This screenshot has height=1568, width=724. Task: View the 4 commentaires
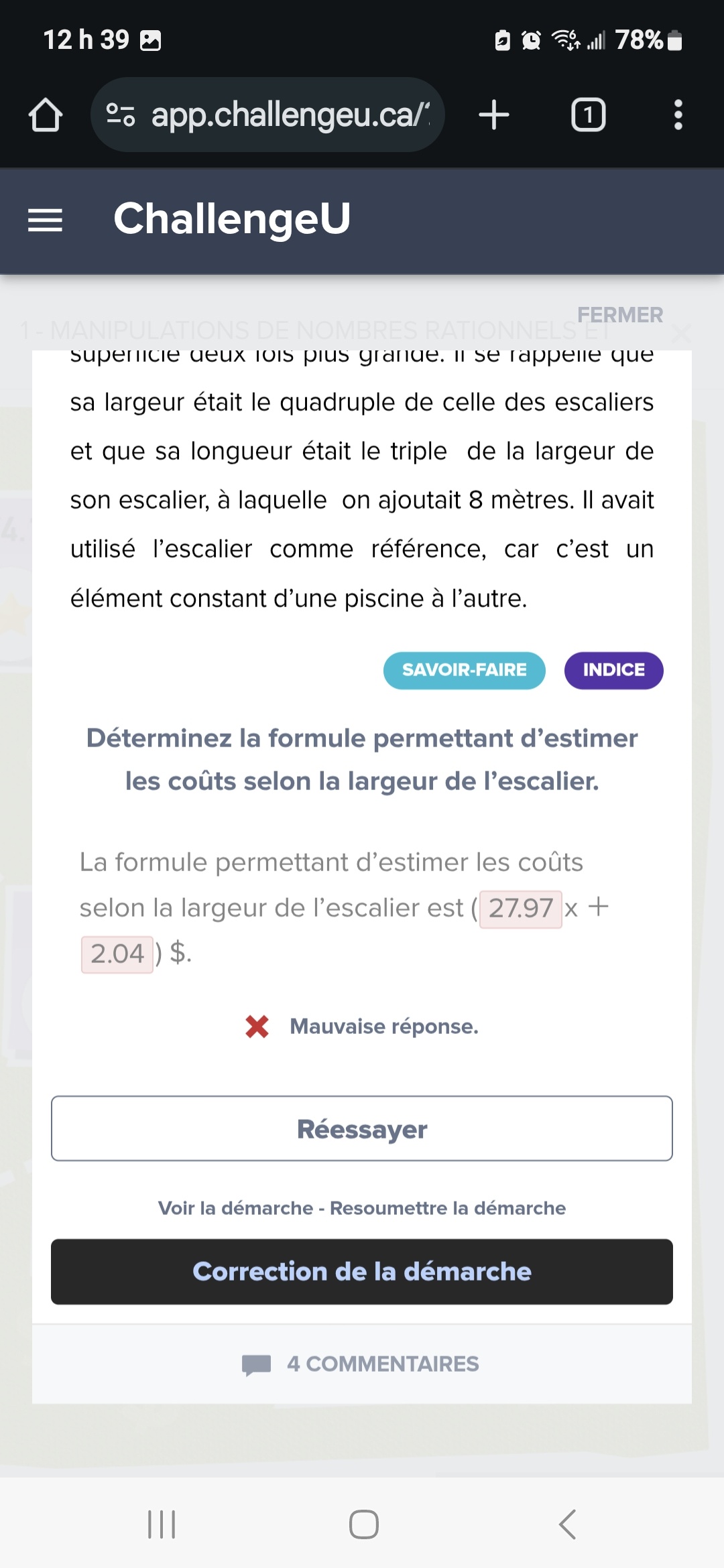362,1364
